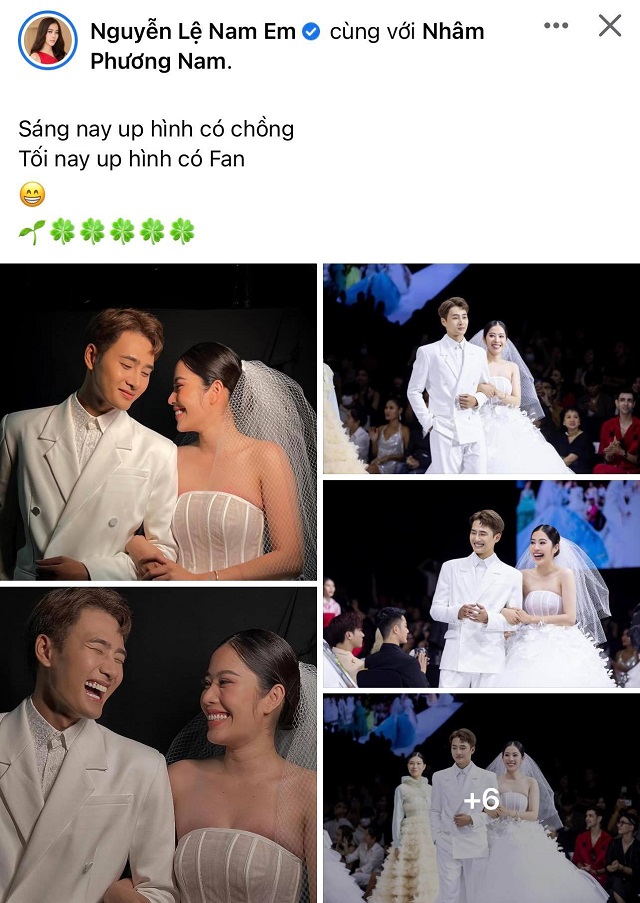Open the Nguyễn Lệ Nam Em profile name link
The width and height of the screenshot is (640, 903).
pyautogui.click(x=192, y=31)
